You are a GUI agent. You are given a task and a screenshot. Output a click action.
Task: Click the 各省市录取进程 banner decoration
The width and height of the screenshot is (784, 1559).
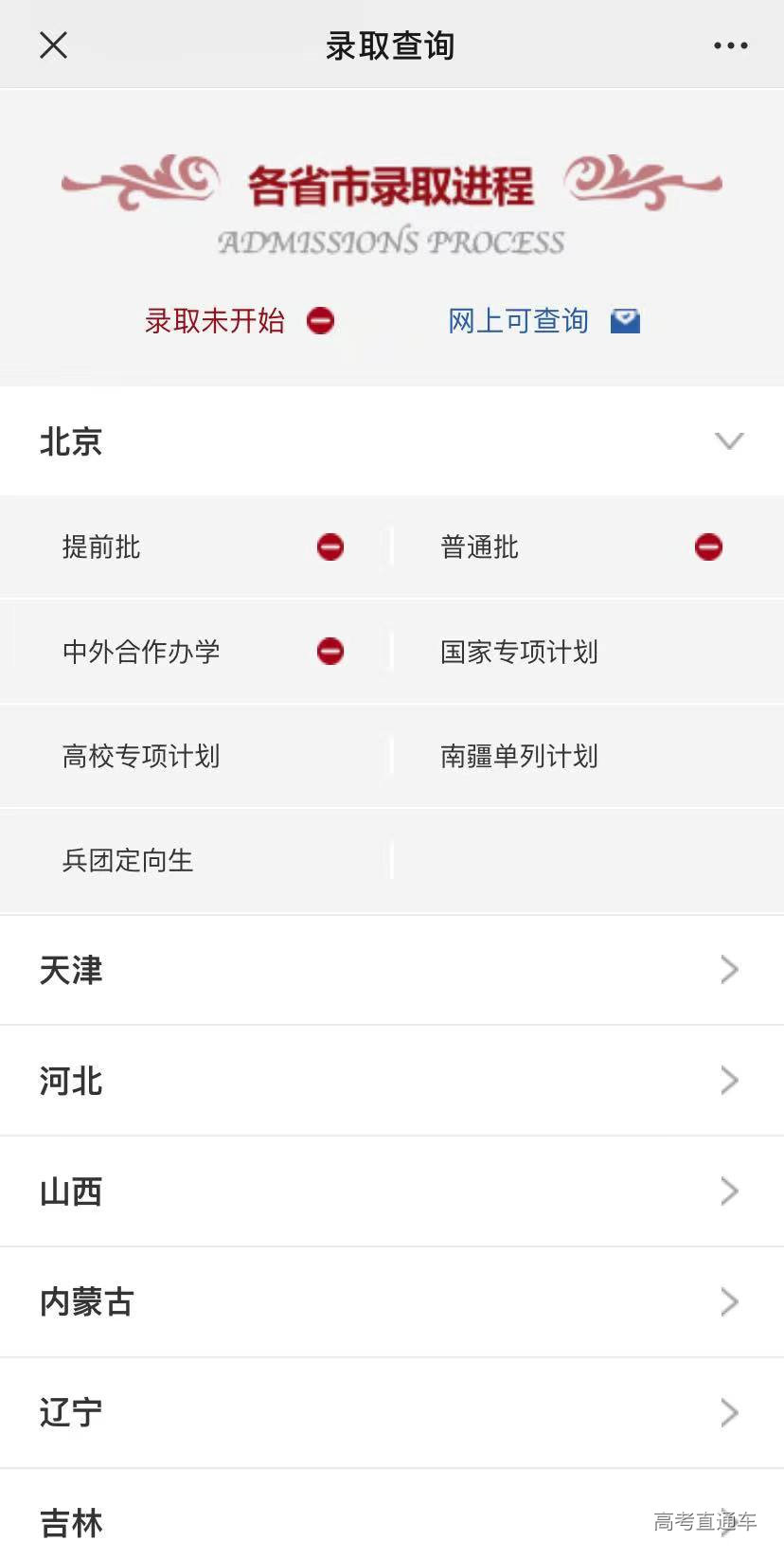[392, 186]
